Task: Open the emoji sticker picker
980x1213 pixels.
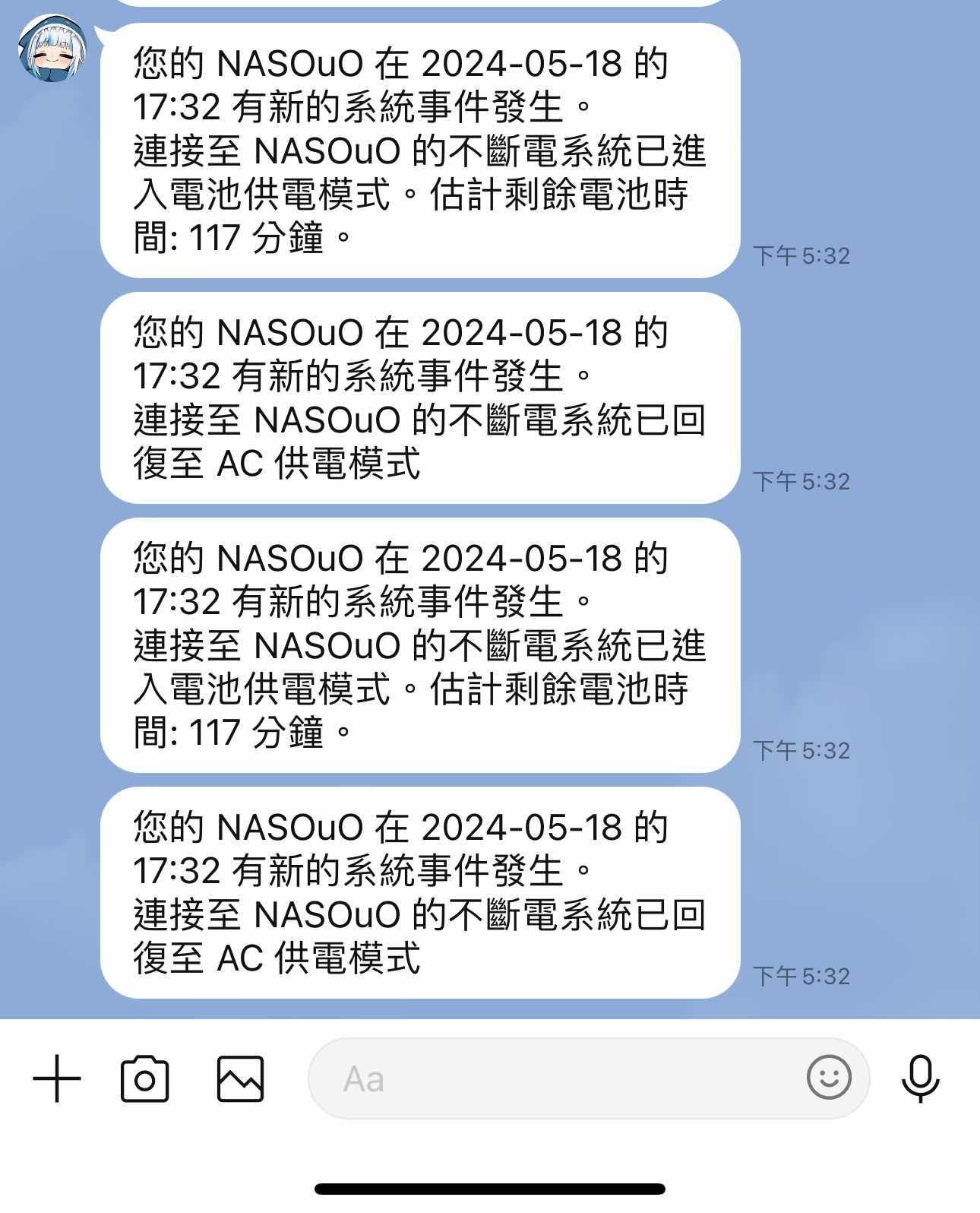Action: (x=828, y=1077)
